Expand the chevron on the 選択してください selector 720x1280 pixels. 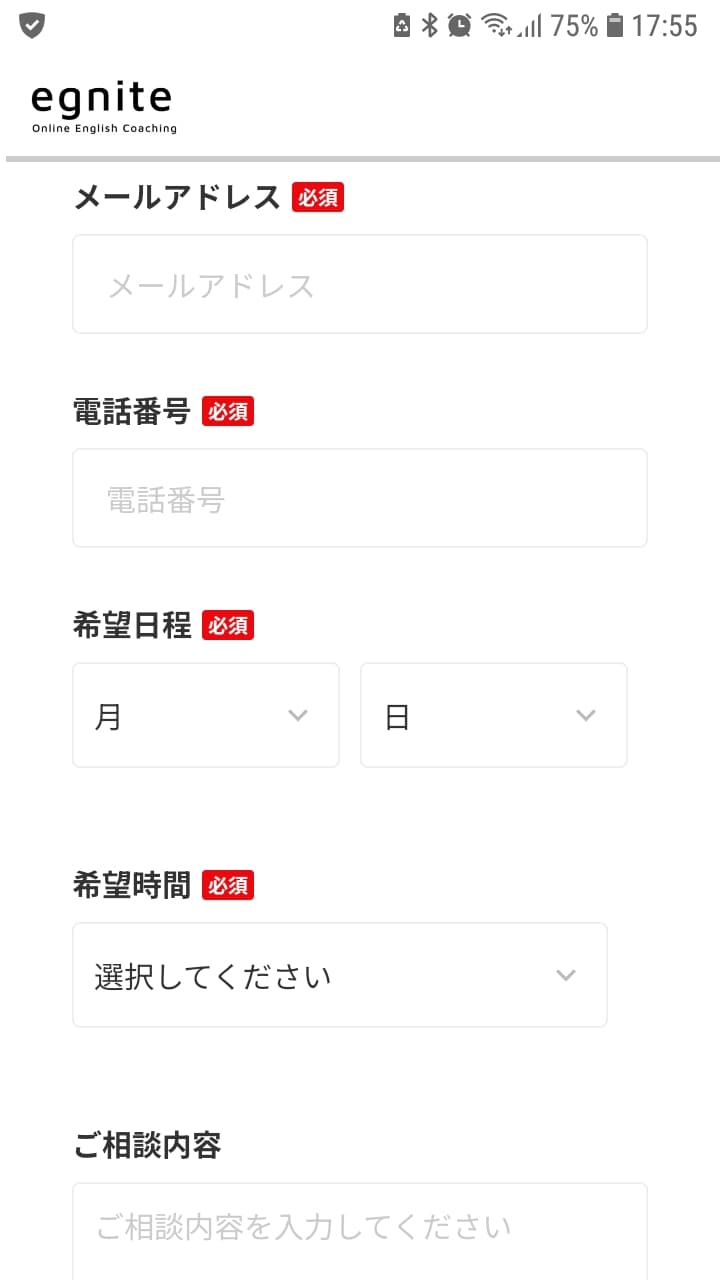coord(566,974)
